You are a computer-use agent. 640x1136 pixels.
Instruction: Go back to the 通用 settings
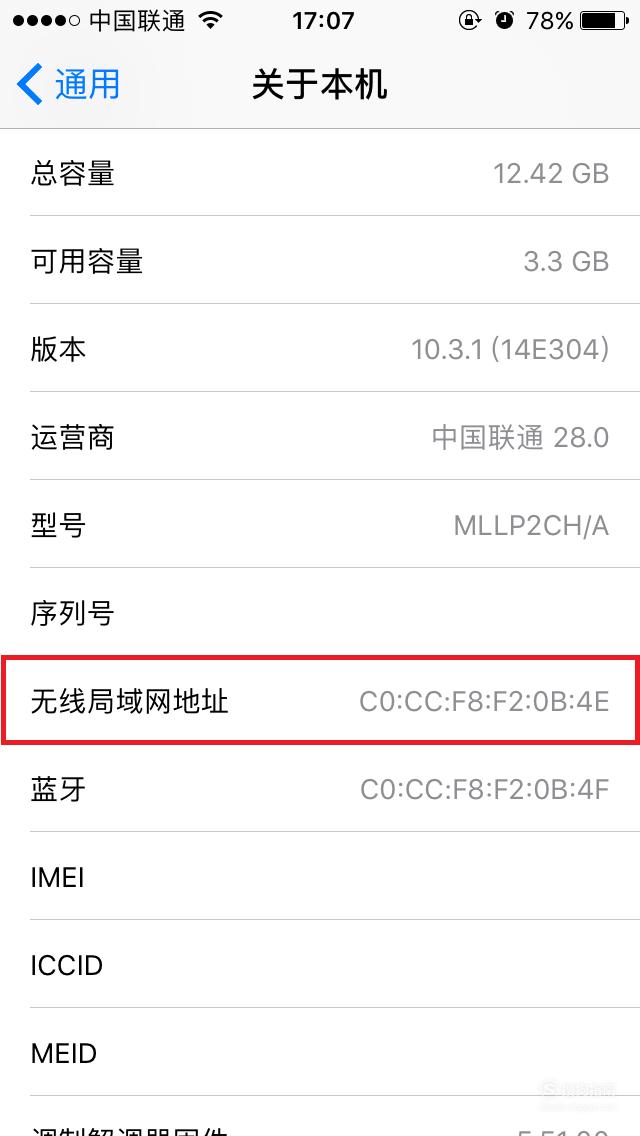coord(68,84)
